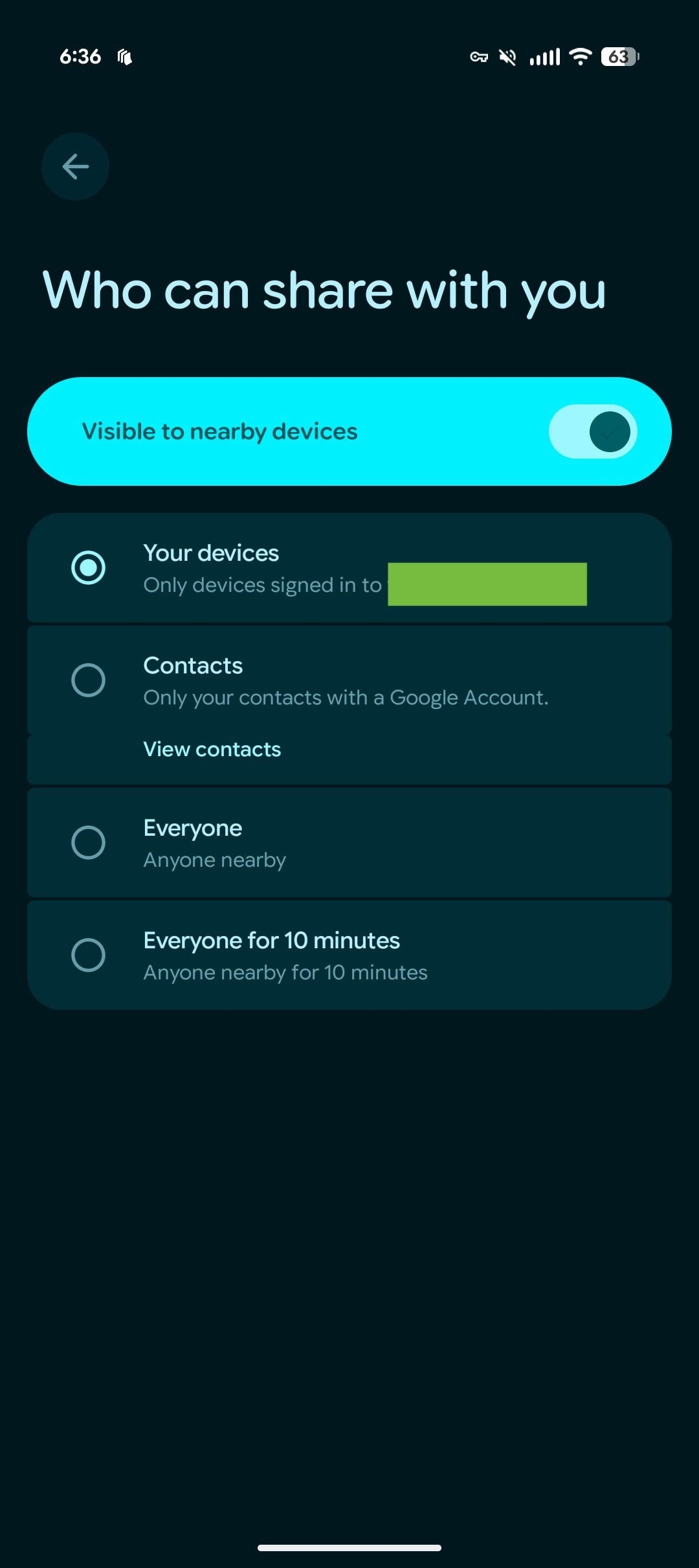Go back using the arrow button
Screen dimensions: 699x1568
pos(75,166)
